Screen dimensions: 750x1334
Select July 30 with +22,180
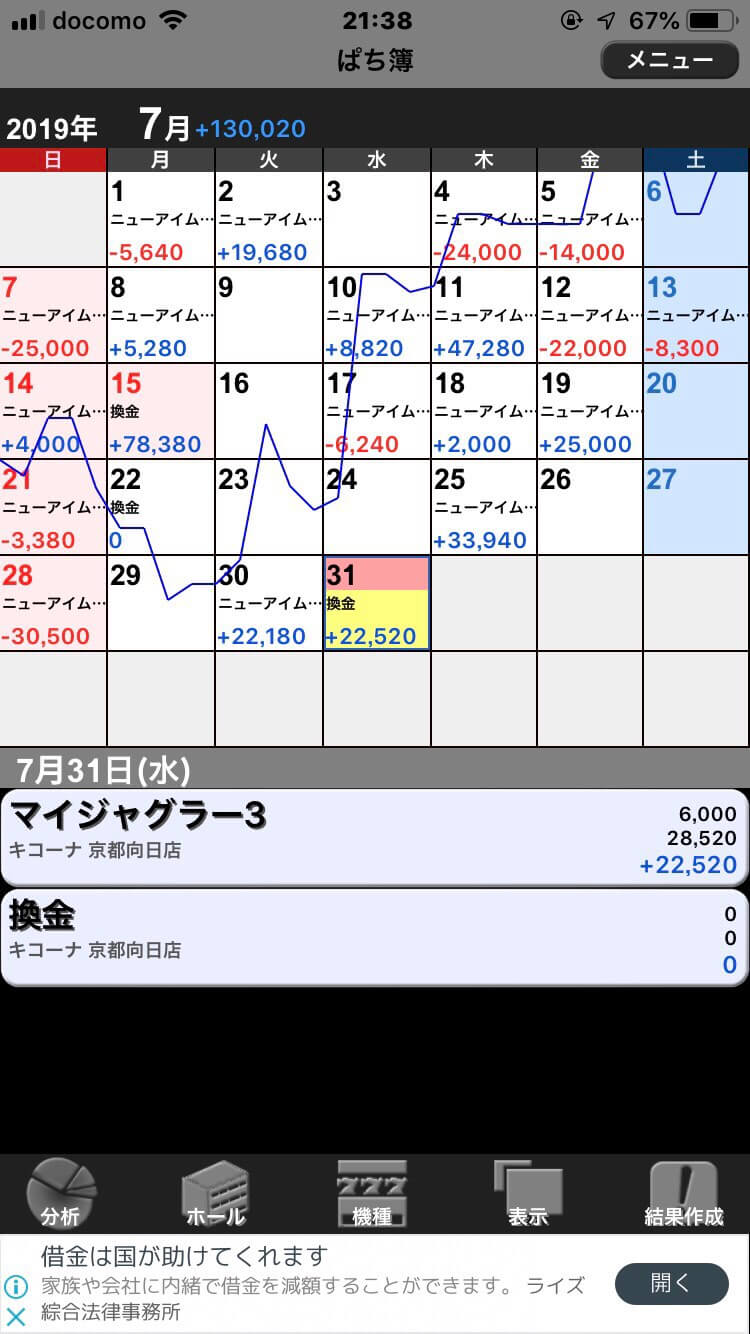pyautogui.click(x=269, y=603)
